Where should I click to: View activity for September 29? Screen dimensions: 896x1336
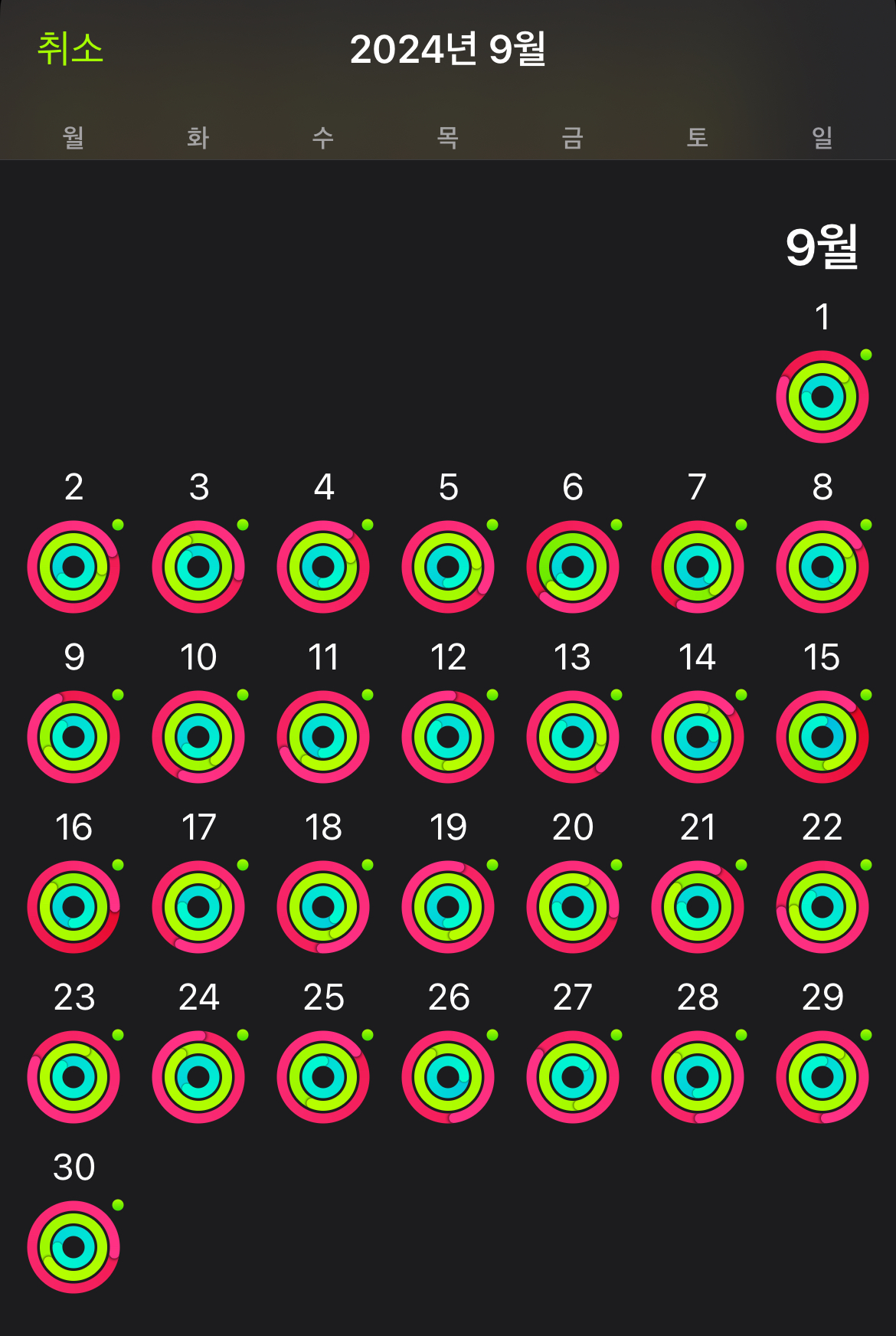pyautogui.click(x=822, y=1077)
